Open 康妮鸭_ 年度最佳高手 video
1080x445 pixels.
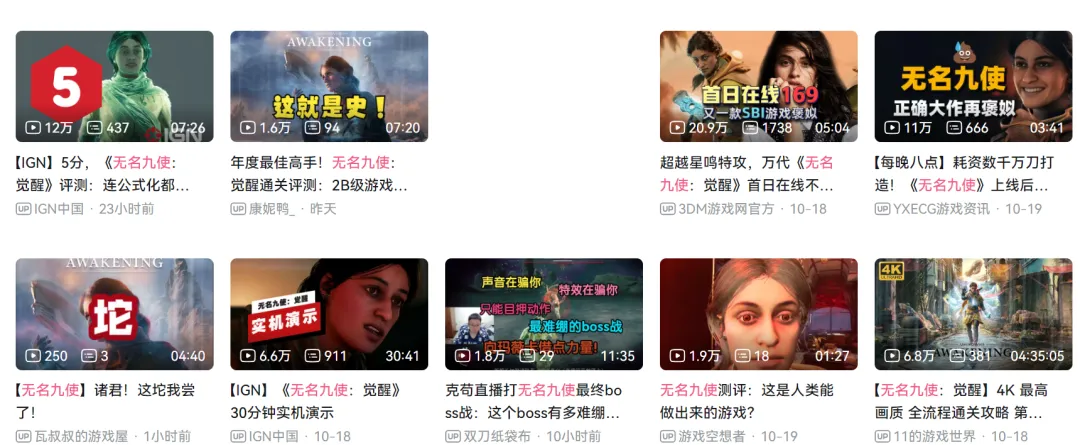329,85
